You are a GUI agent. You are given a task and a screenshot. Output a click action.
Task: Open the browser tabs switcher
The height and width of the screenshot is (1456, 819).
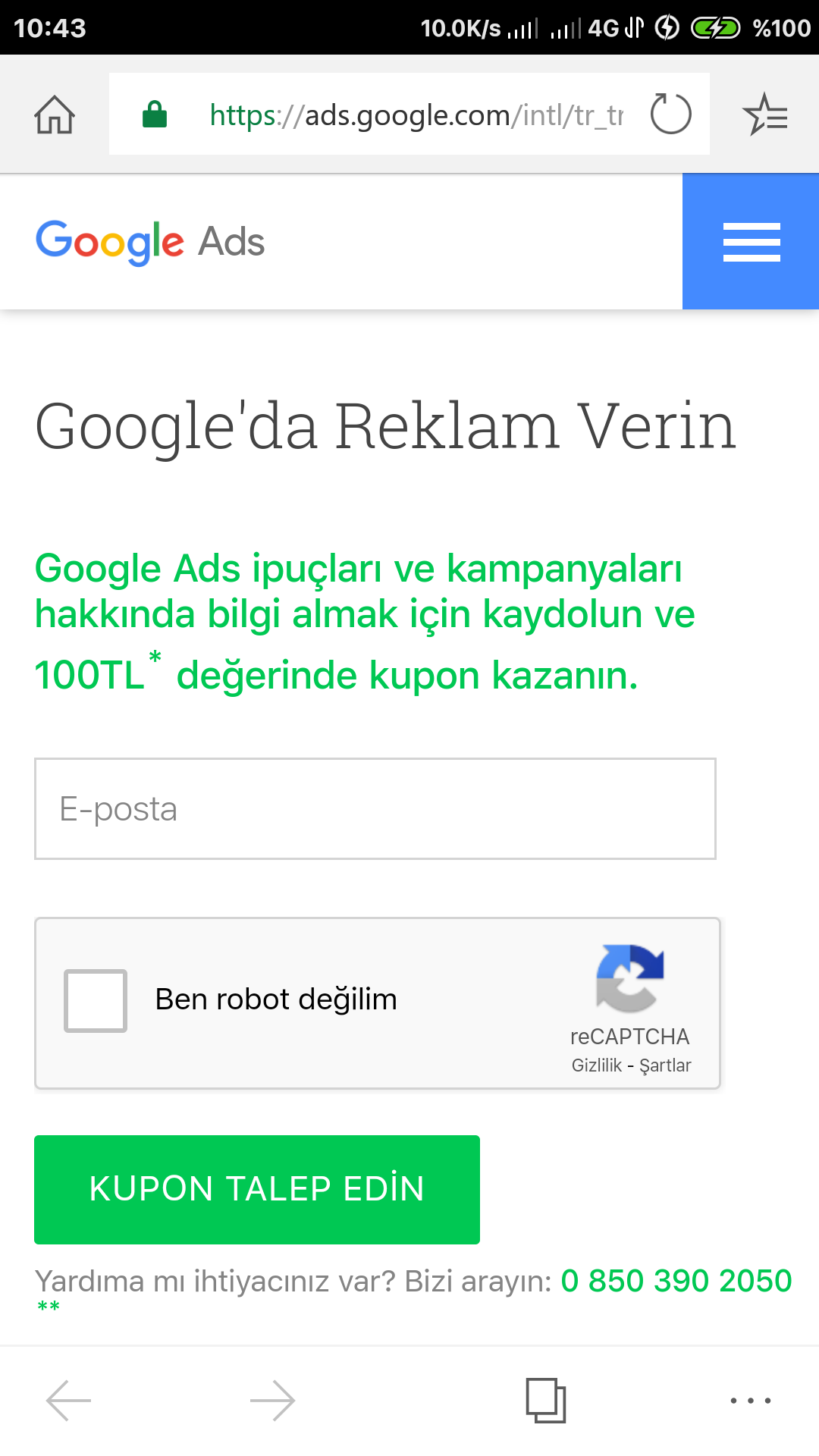546,1400
